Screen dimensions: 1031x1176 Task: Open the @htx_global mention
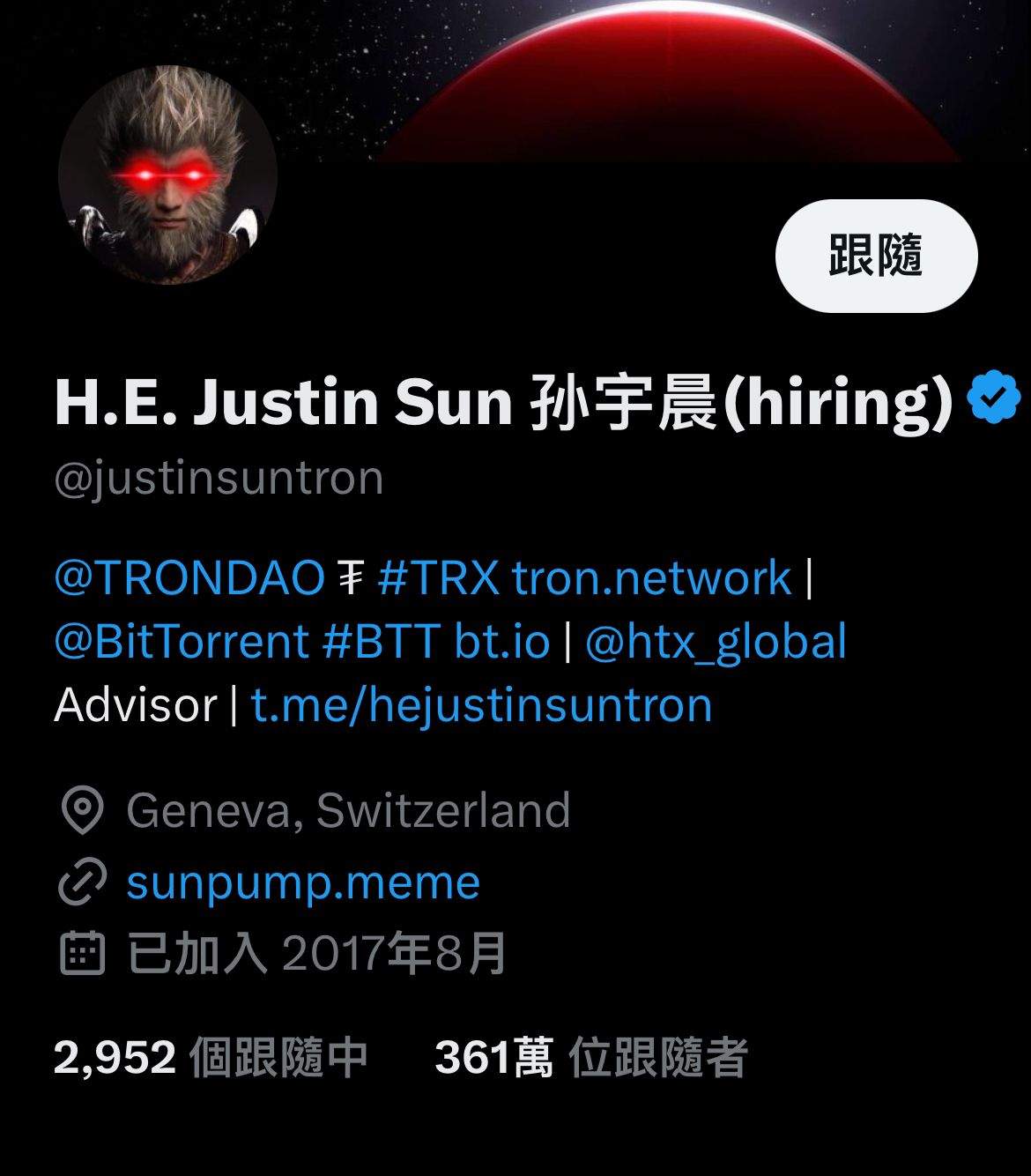716,641
